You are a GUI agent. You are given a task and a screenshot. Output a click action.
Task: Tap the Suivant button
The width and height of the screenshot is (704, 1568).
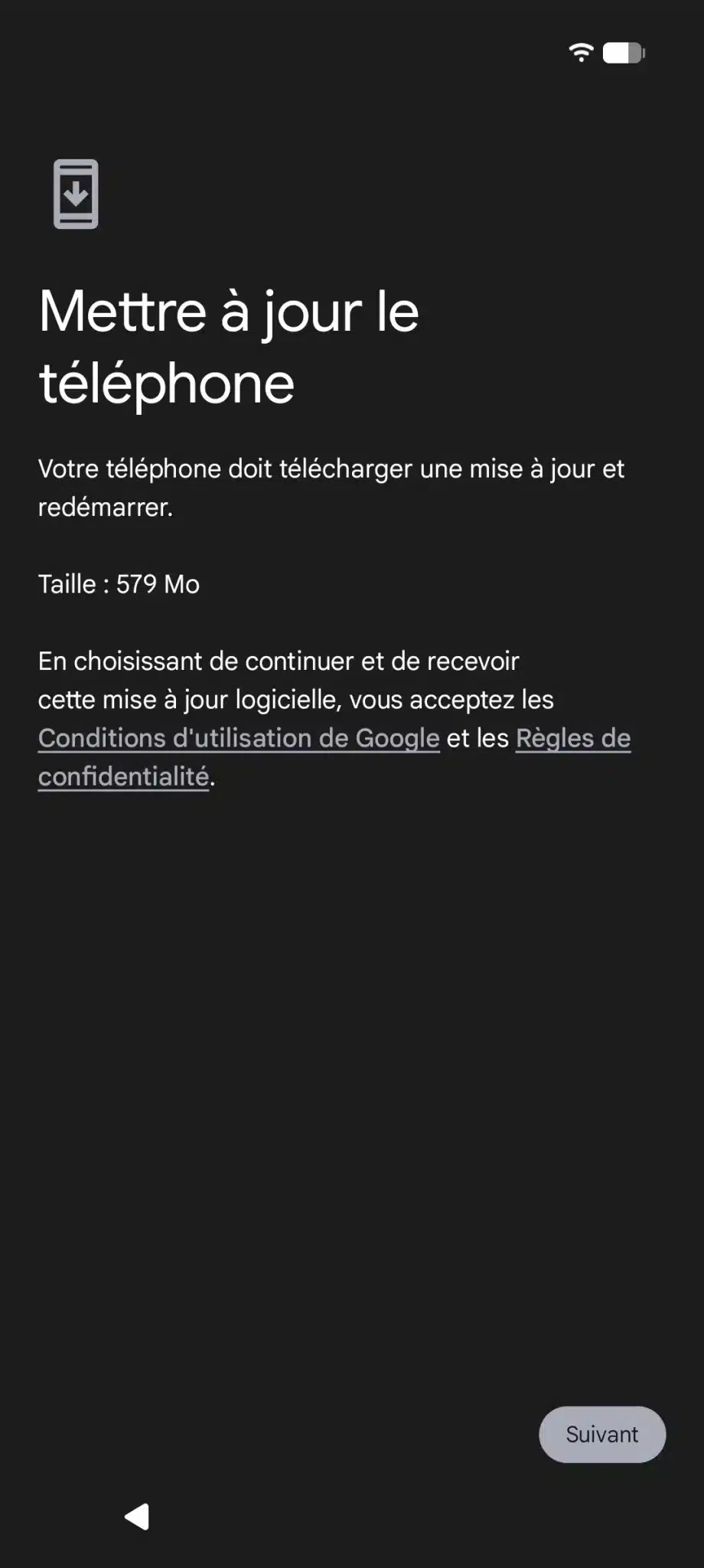pyautogui.click(x=602, y=1434)
